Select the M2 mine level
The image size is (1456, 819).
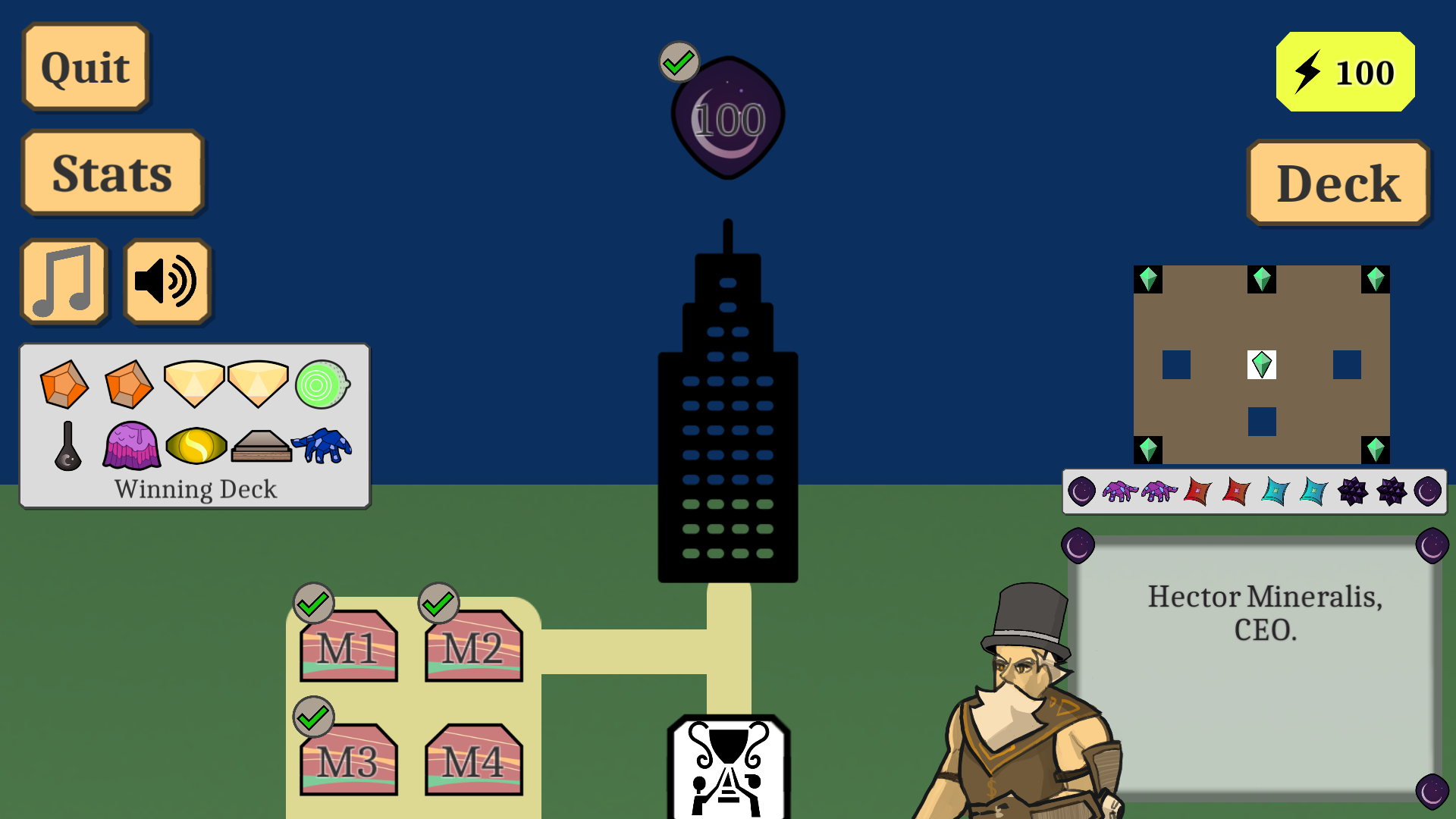click(x=473, y=646)
